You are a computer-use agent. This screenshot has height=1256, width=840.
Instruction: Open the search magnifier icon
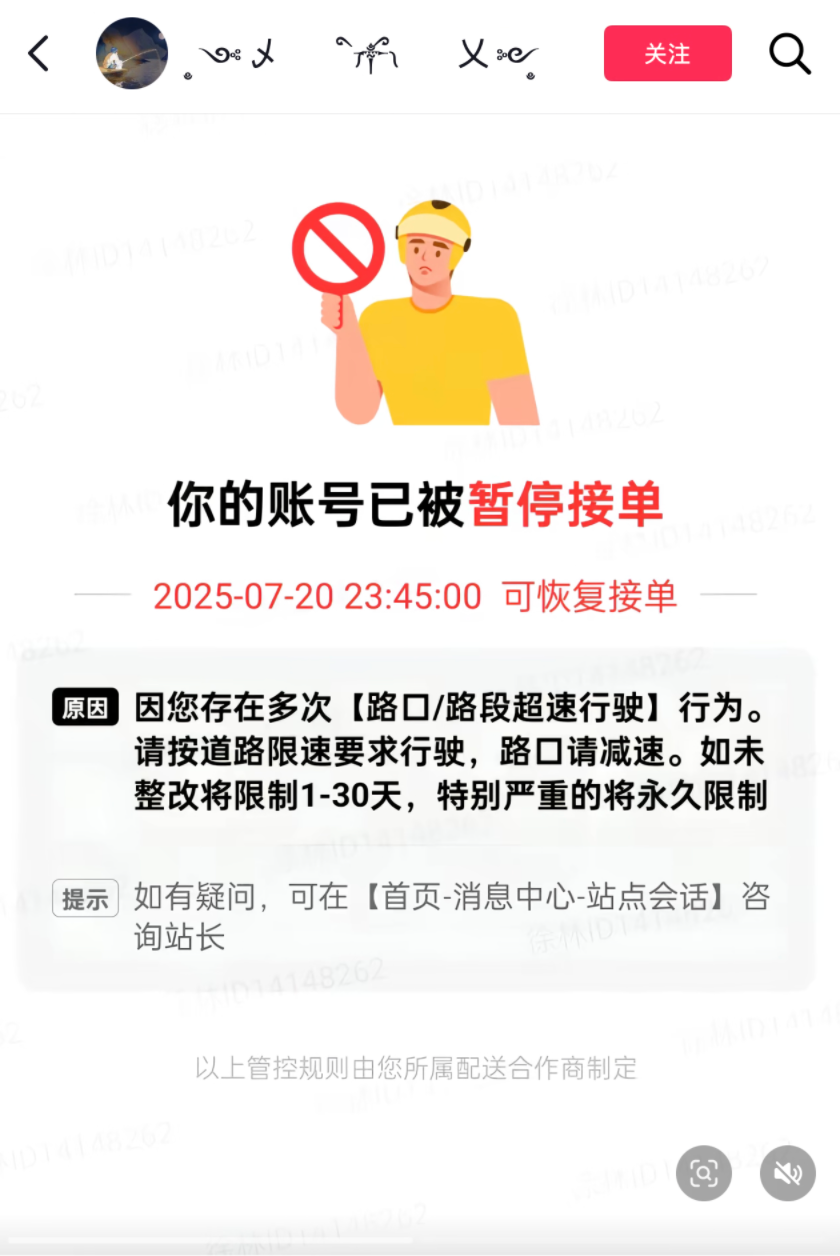tap(789, 54)
